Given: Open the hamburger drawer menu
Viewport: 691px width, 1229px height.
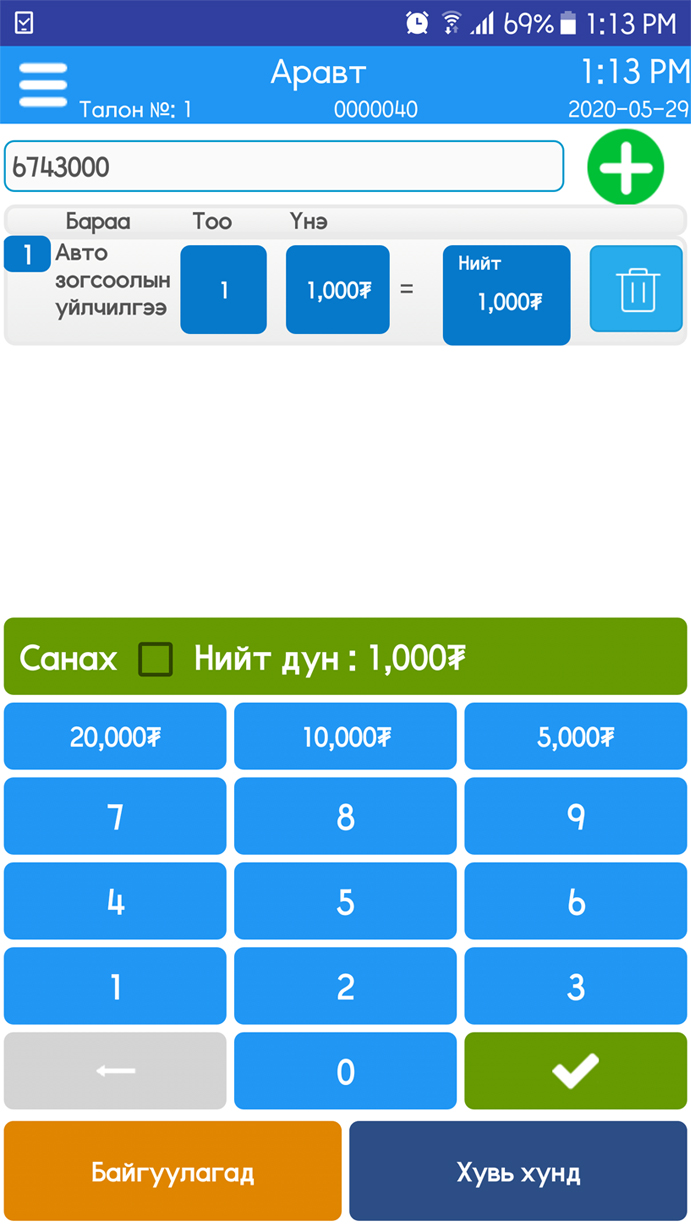Looking at the screenshot, I should point(43,83).
